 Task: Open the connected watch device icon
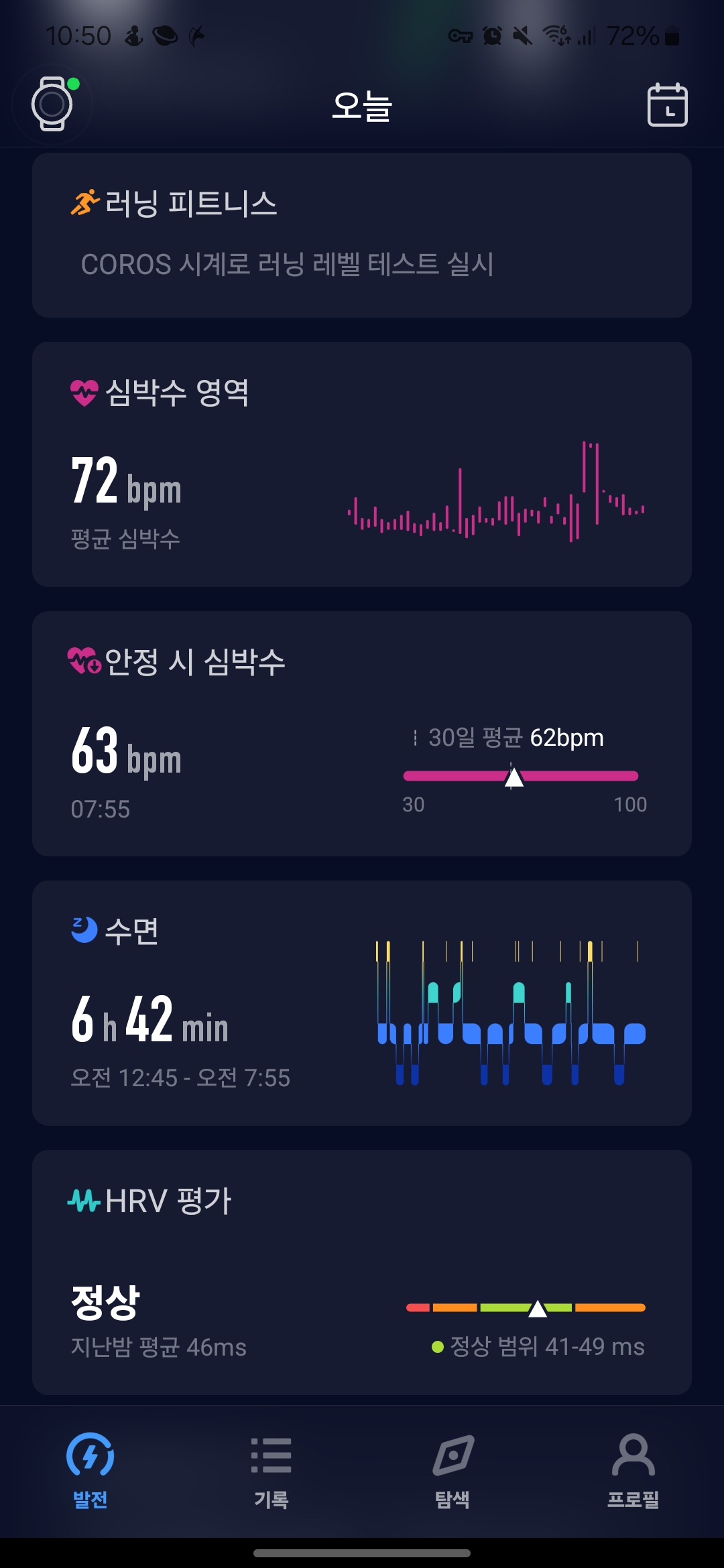click(x=52, y=104)
